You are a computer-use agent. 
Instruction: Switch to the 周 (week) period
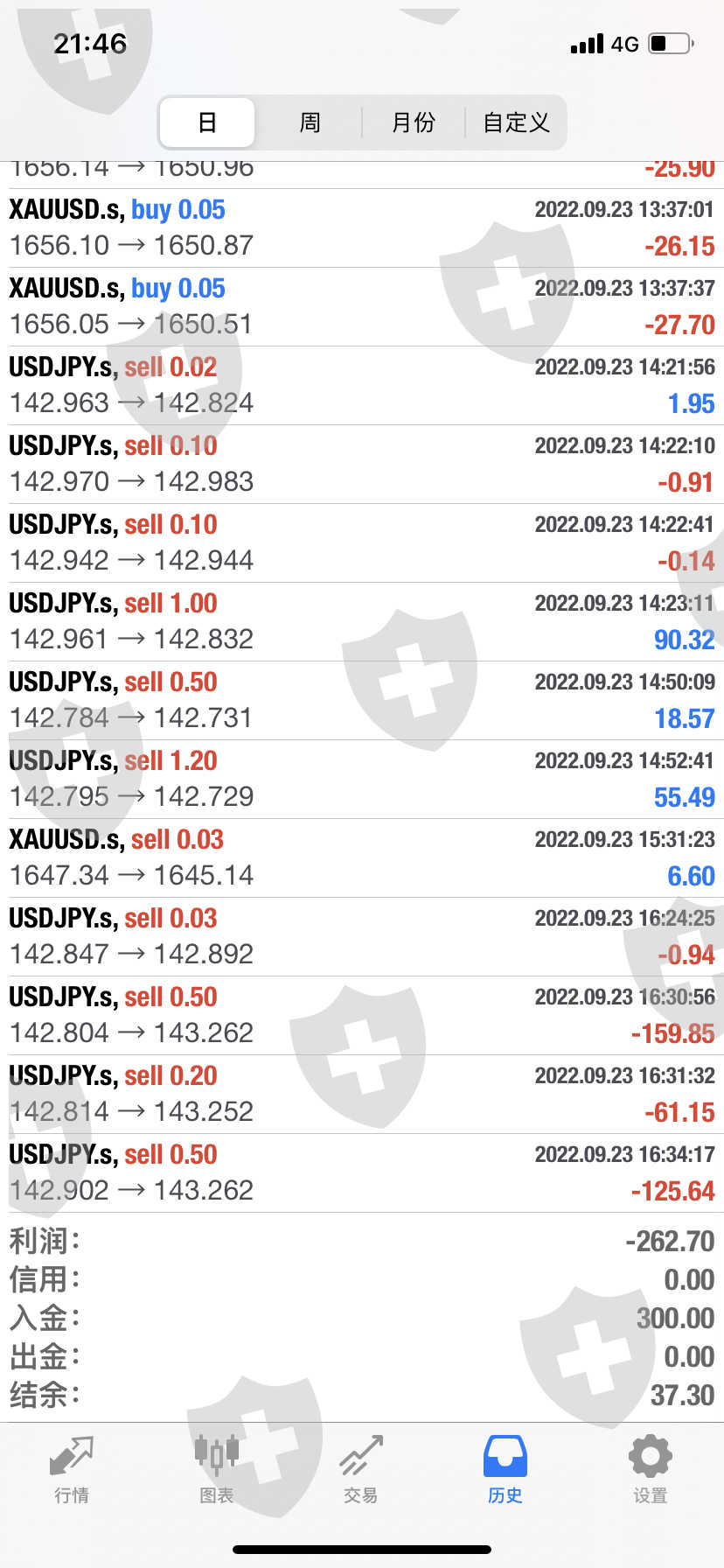tap(310, 122)
